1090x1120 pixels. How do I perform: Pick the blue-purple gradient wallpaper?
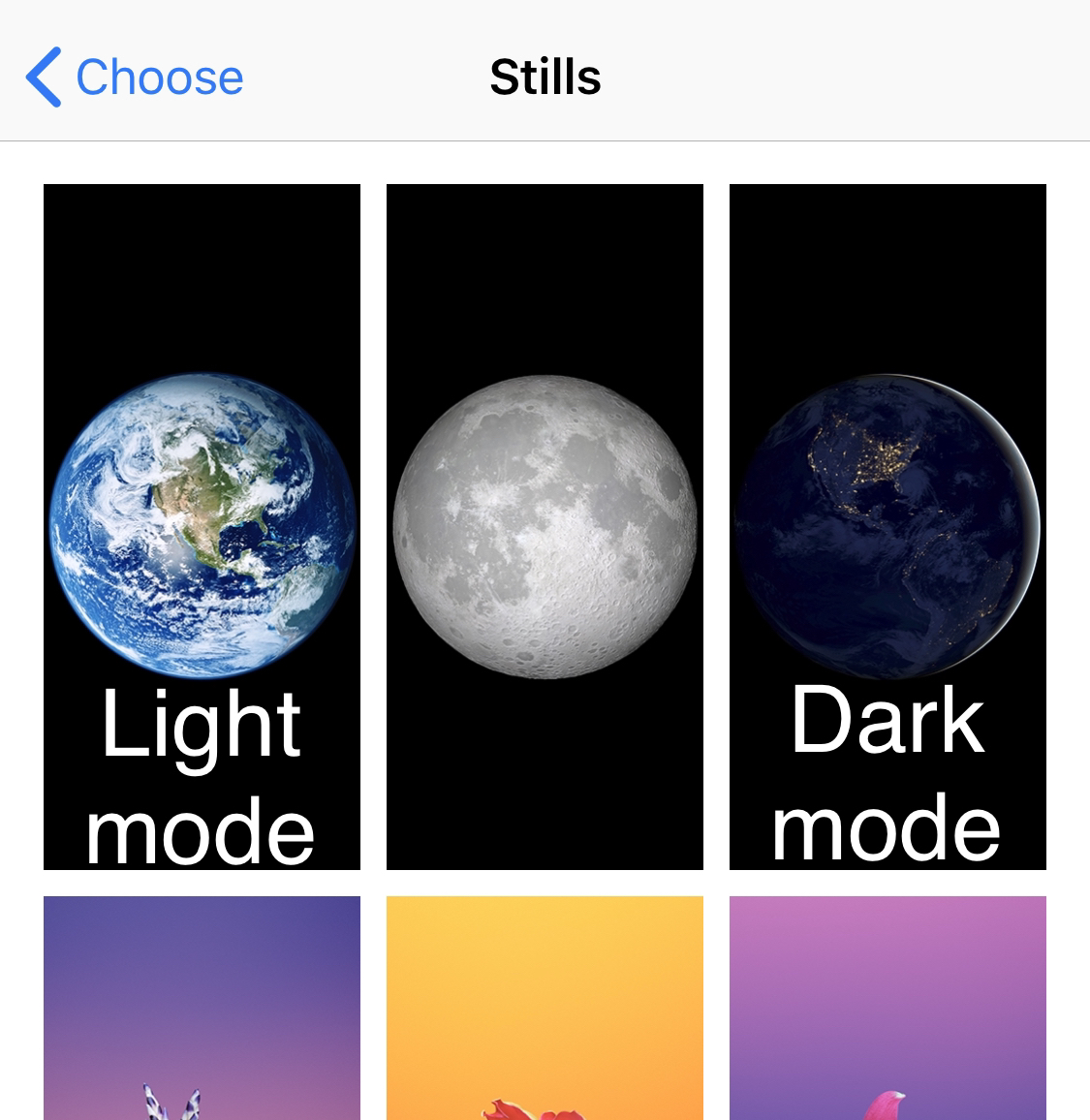coord(202,1008)
